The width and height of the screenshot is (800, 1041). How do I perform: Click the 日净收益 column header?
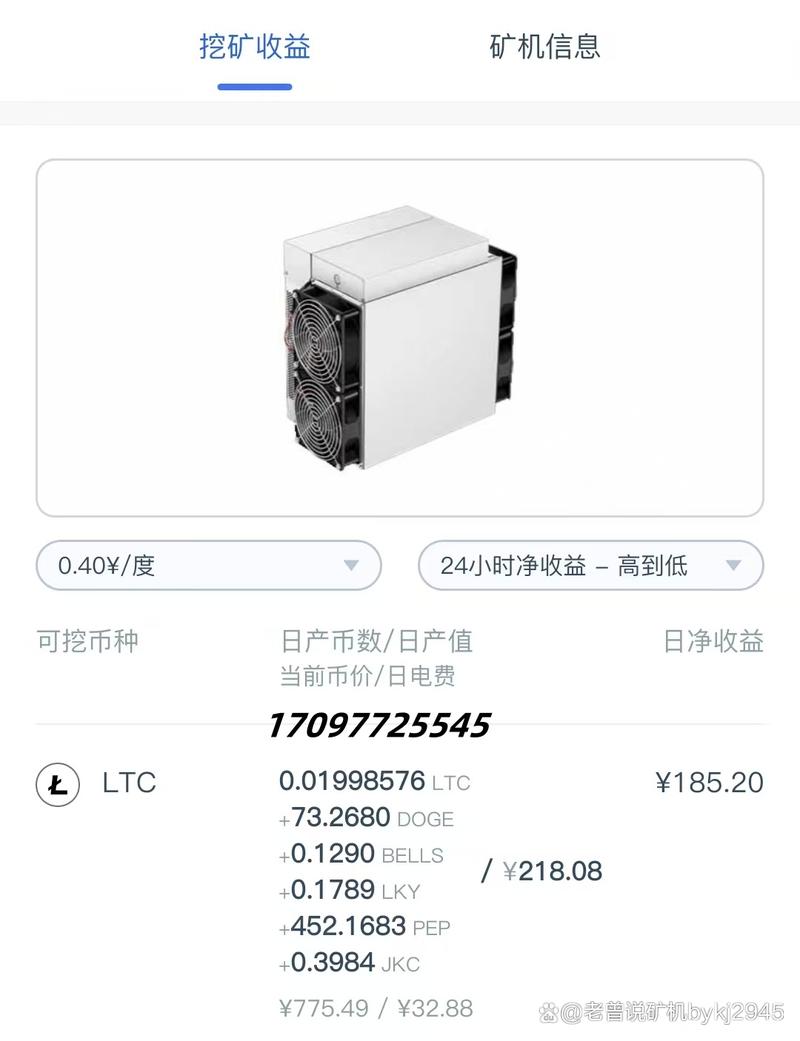point(712,641)
